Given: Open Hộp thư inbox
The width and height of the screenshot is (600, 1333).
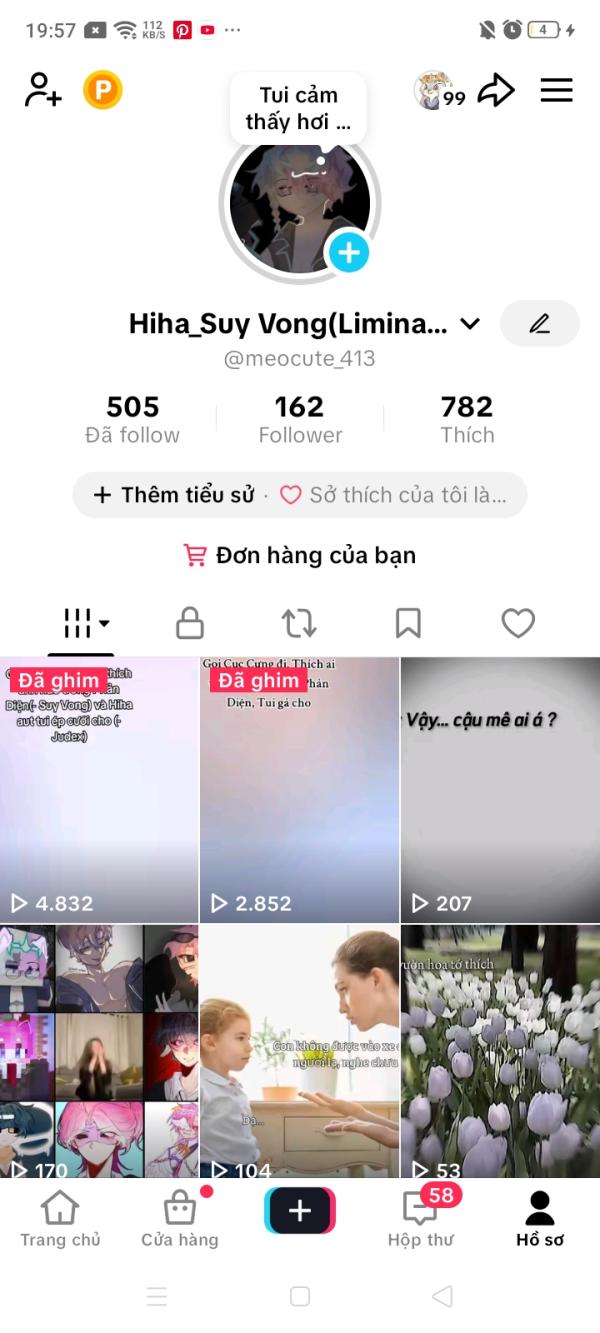Looking at the screenshot, I should tap(421, 1219).
